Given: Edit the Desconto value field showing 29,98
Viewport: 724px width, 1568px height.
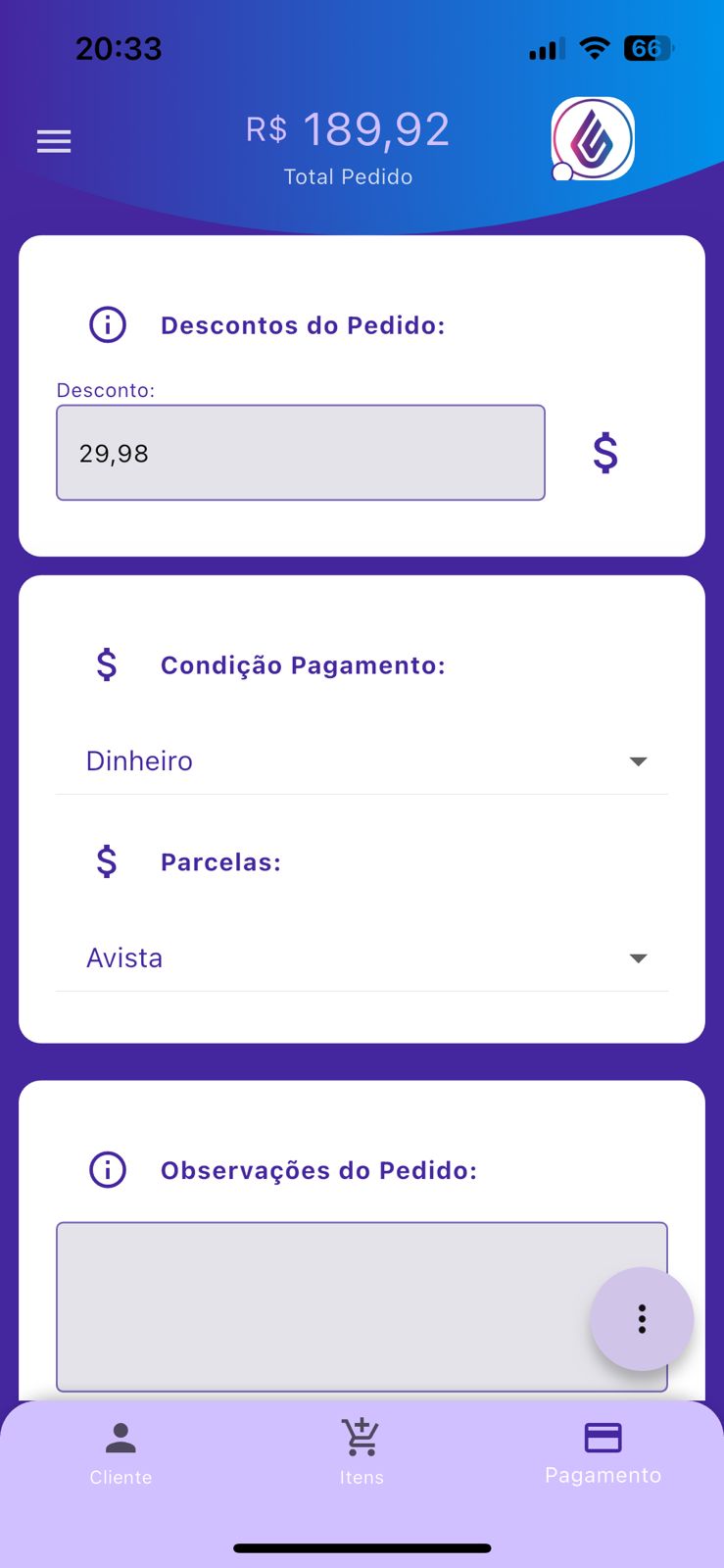Looking at the screenshot, I should (x=301, y=452).
